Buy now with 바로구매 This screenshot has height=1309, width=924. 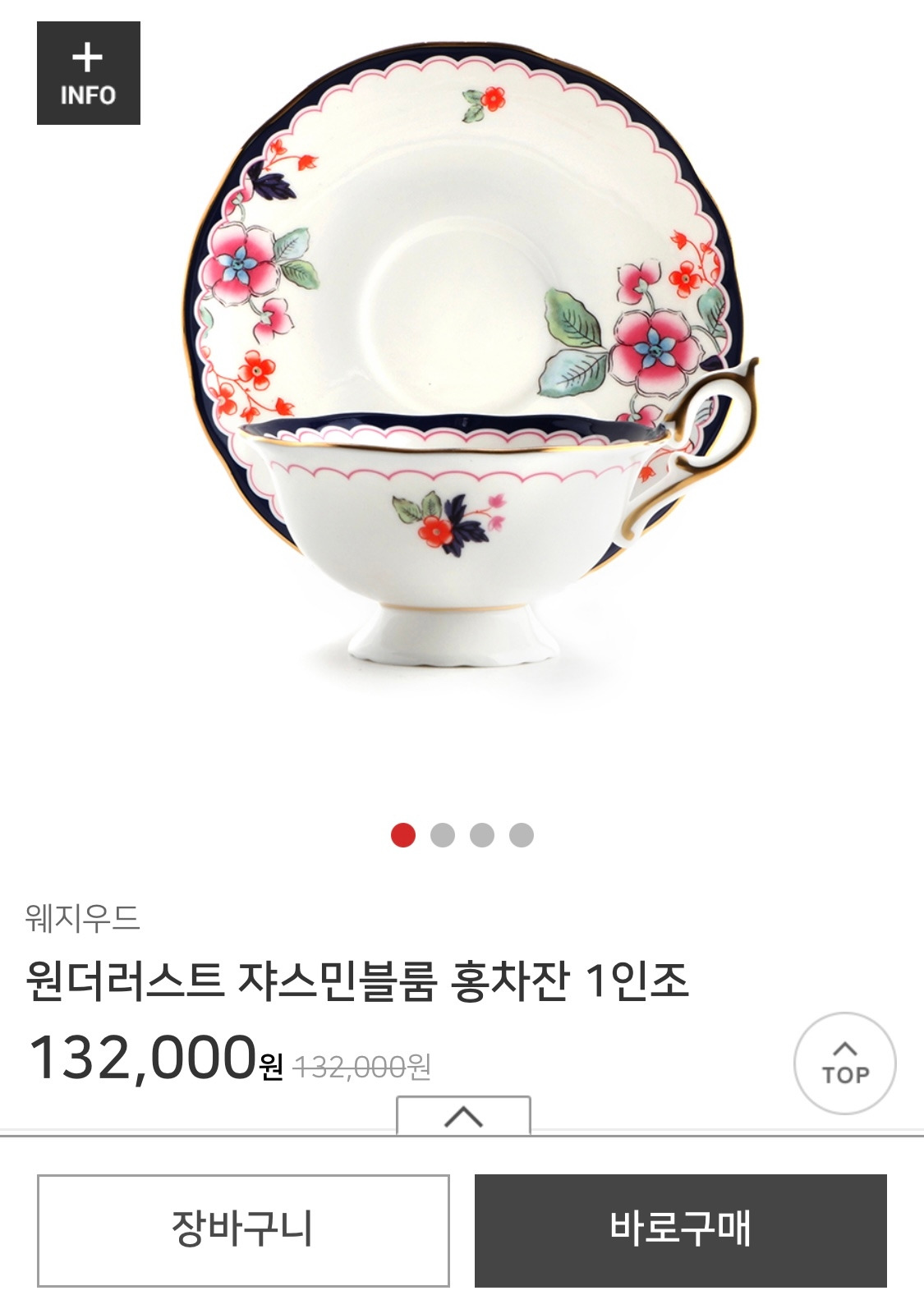[681, 1230]
